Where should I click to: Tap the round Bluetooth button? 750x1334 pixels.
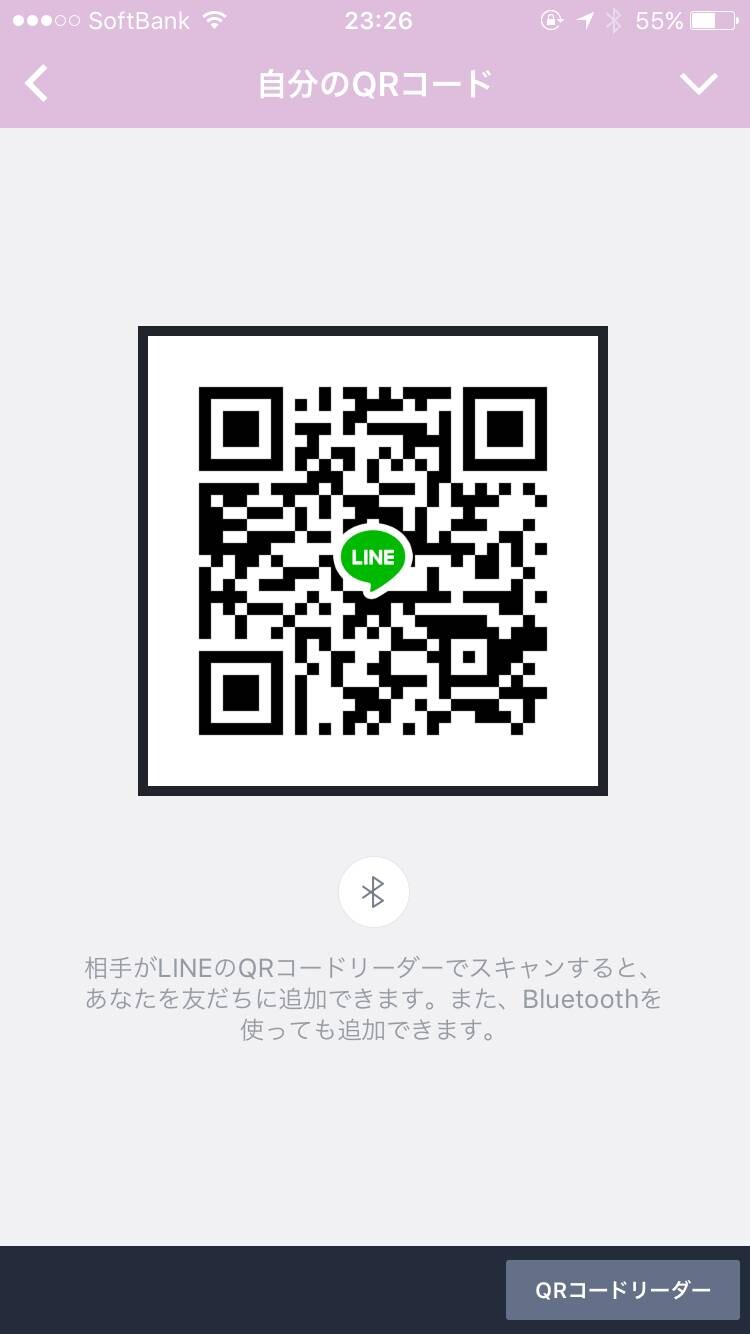373,892
